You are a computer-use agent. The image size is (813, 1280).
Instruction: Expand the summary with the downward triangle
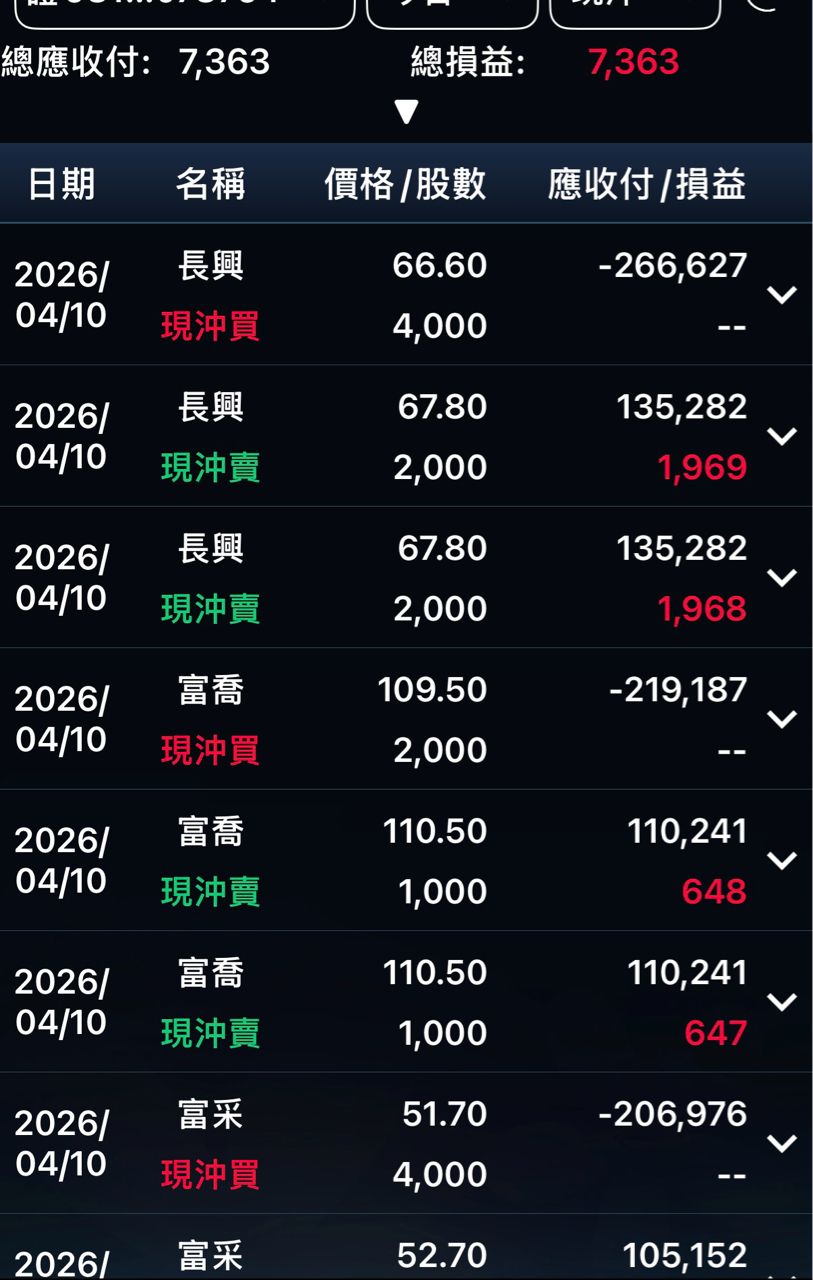pos(406,111)
